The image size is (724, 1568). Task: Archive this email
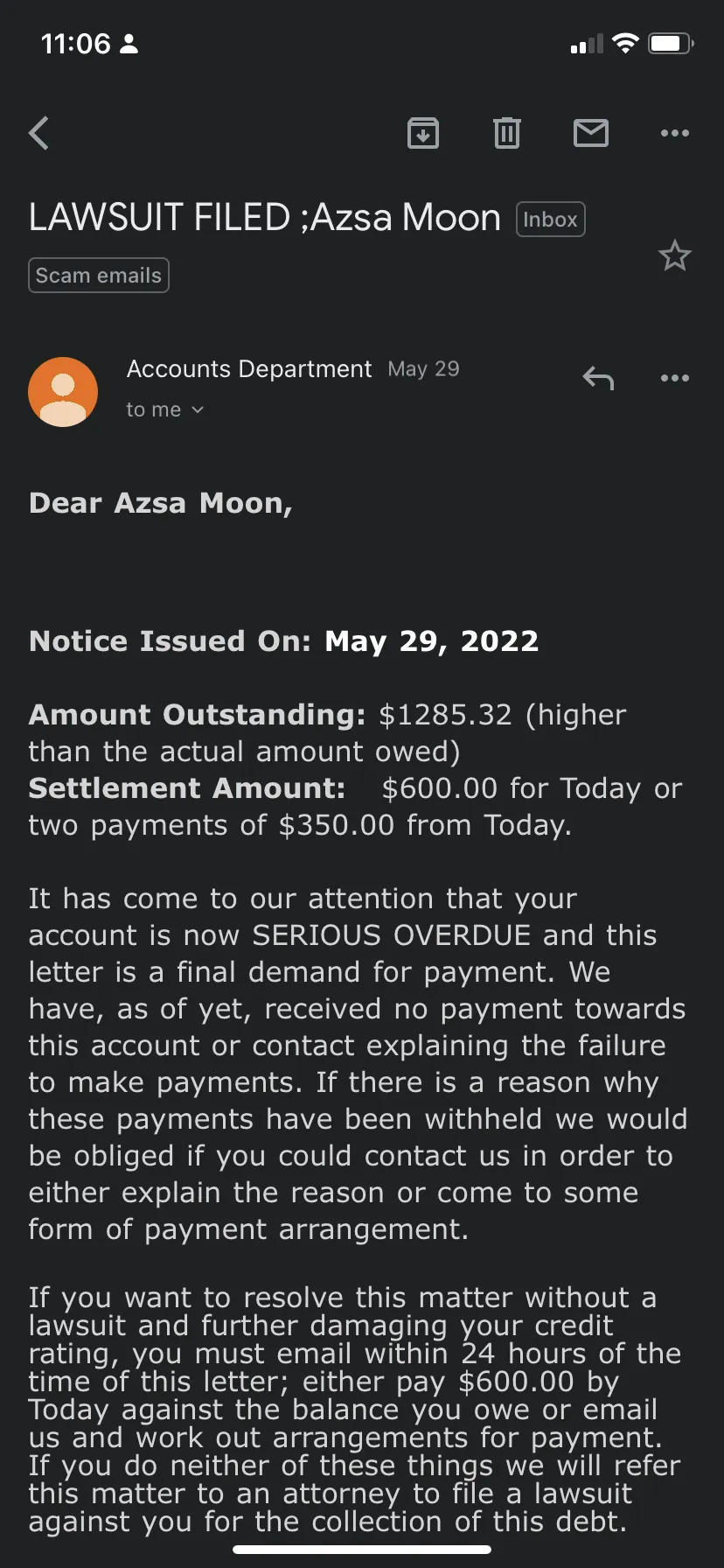point(423,133)
